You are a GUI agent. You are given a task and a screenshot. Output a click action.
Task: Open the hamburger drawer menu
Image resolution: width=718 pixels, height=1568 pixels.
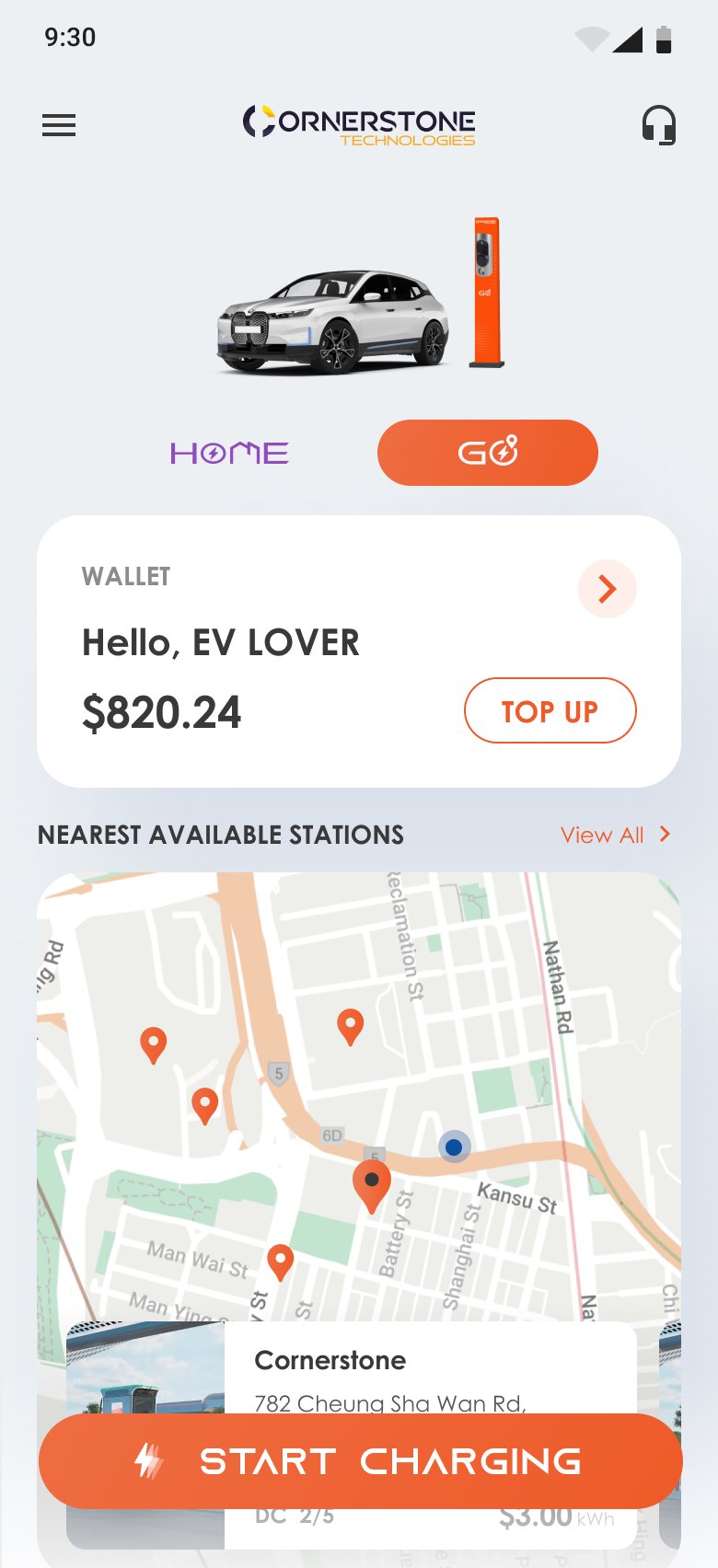click(x=59, y=125)
